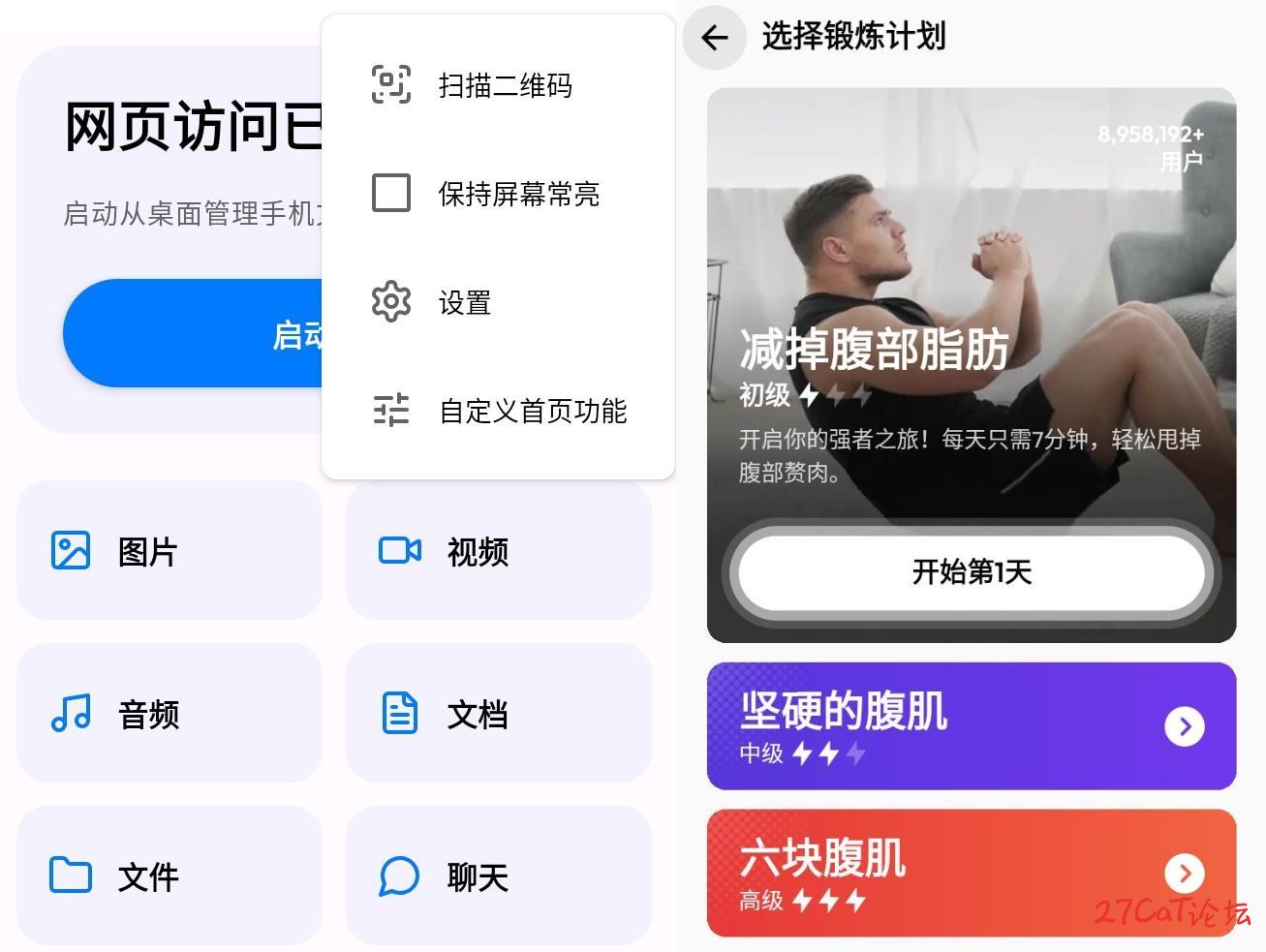Open the 坚硬的腹肌 intermediate plan

[972, 726]
